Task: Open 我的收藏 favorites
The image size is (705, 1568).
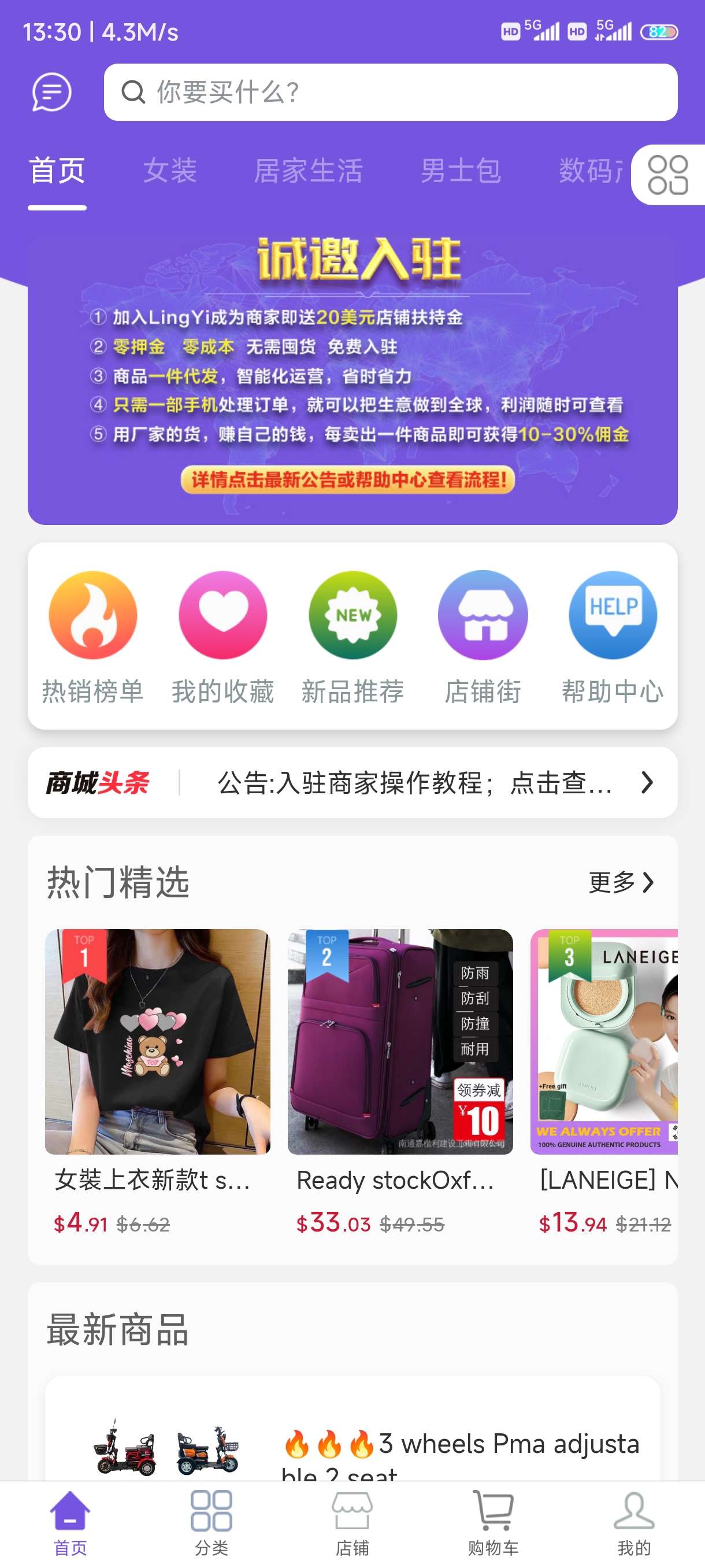Action: click(222, 637)
